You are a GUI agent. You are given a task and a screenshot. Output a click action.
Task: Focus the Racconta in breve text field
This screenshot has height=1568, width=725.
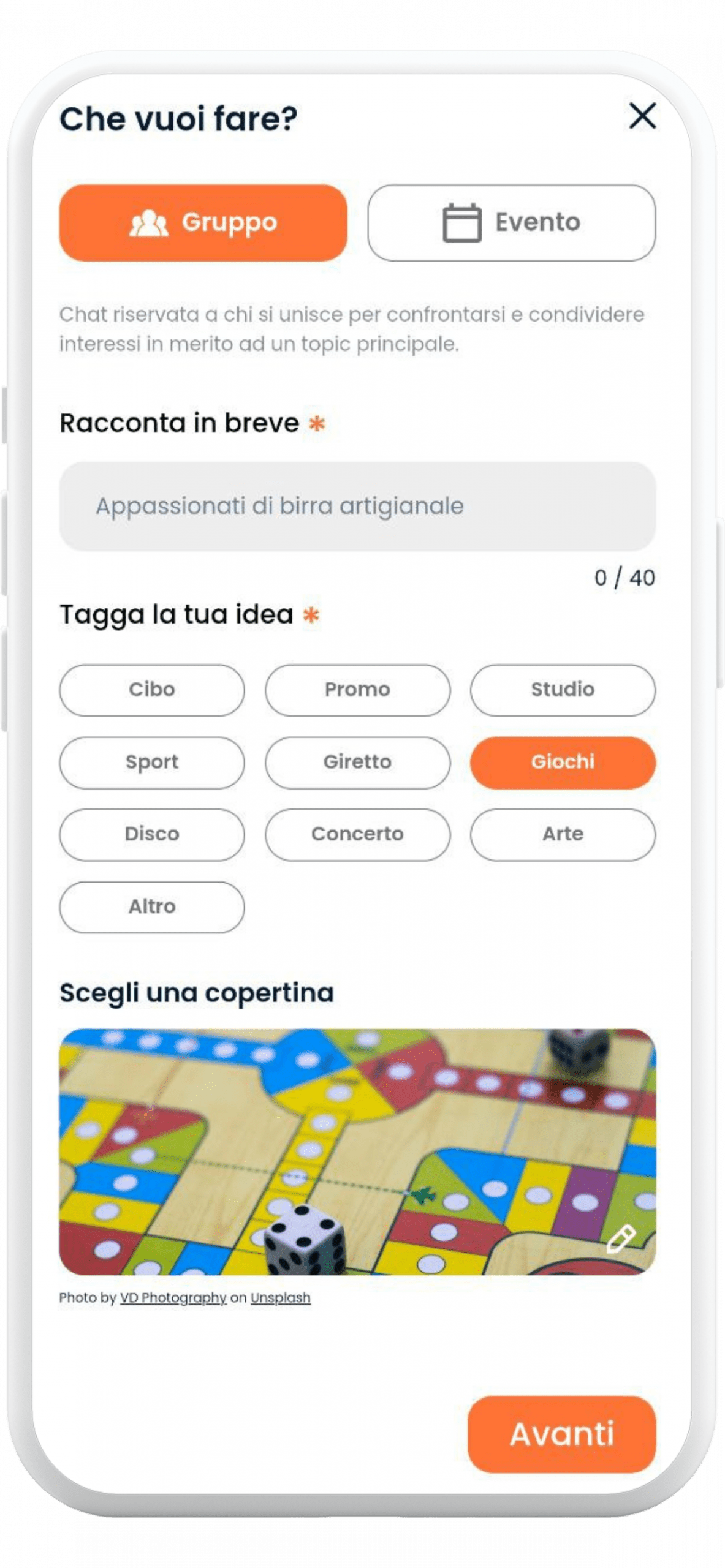357,506
